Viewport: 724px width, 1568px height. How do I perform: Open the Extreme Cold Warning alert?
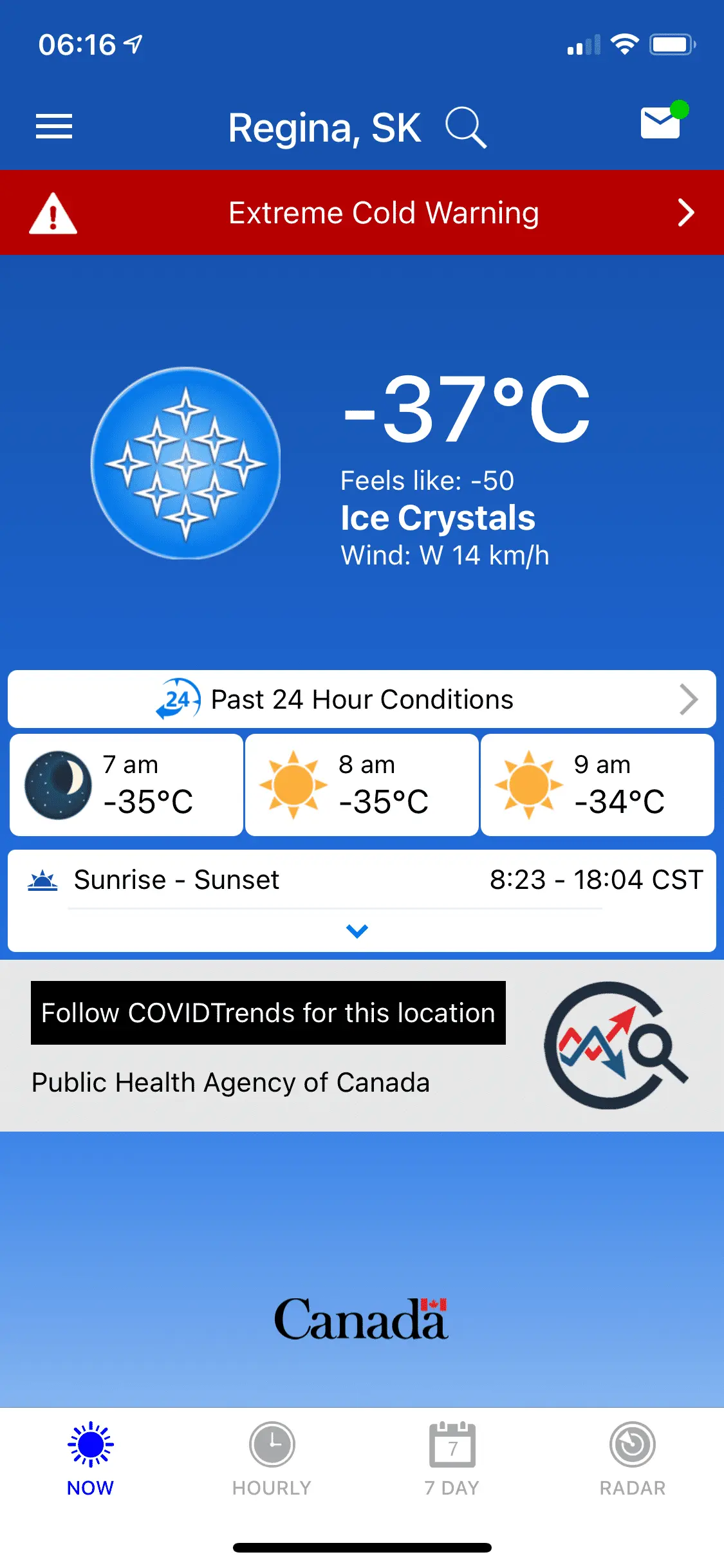[362, 213]
